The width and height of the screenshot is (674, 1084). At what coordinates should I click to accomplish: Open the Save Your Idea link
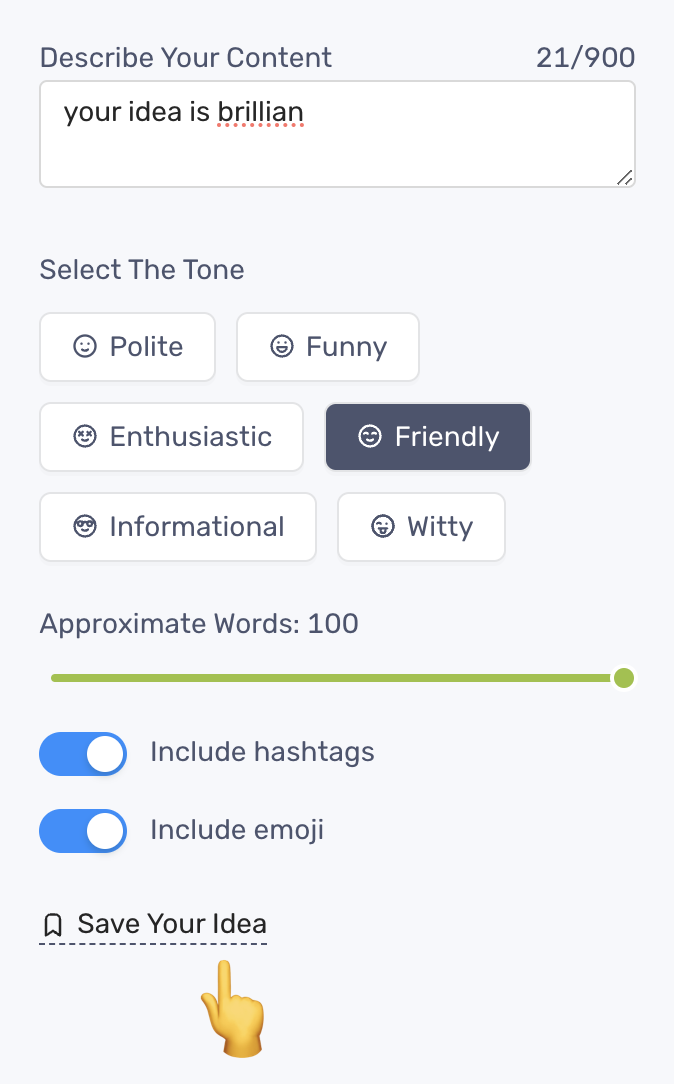(153, 925)
